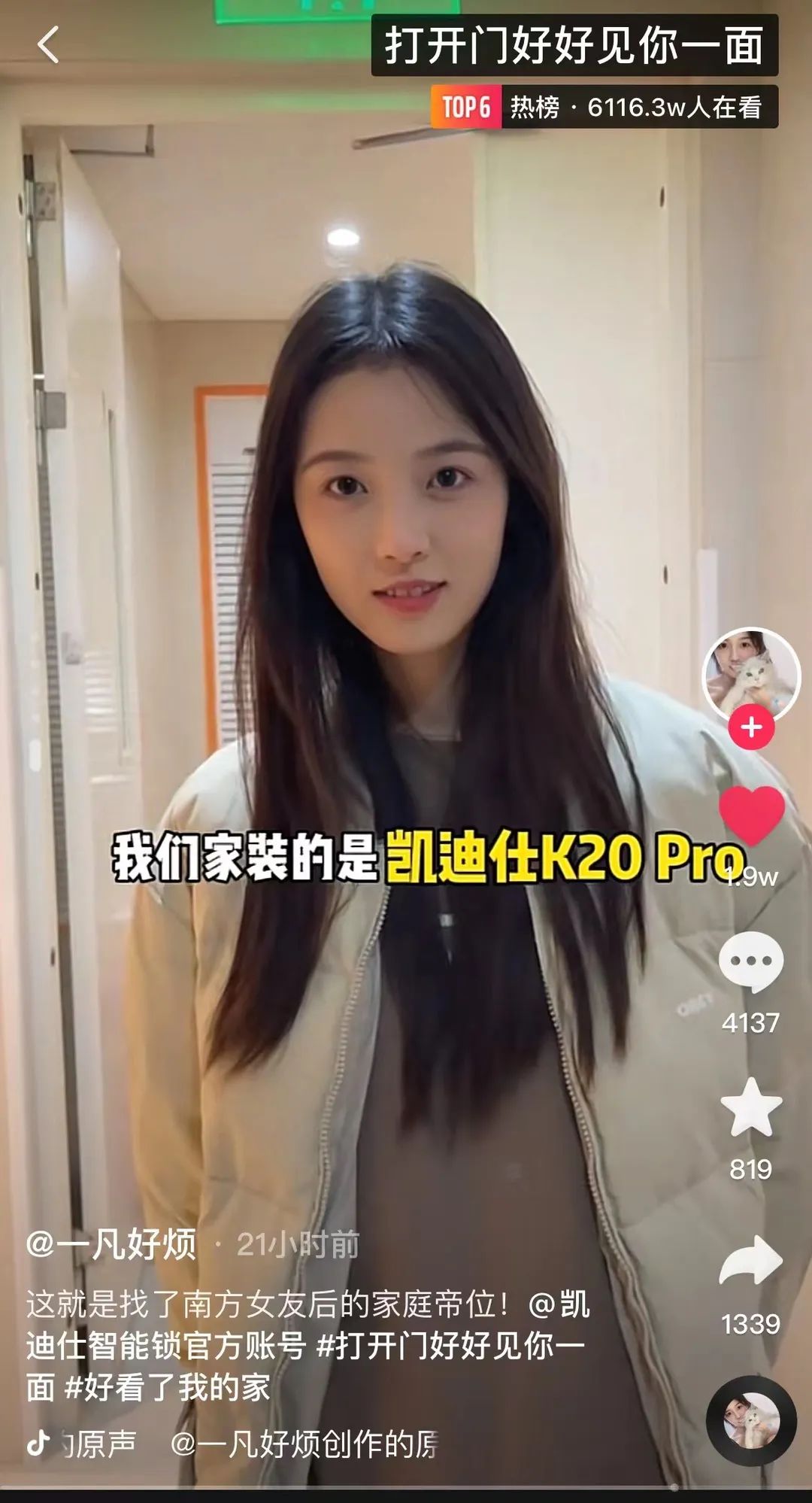Follow the creator with the plus button
The height and width of the screenshot is (1503, 812).
click(751, 727)
